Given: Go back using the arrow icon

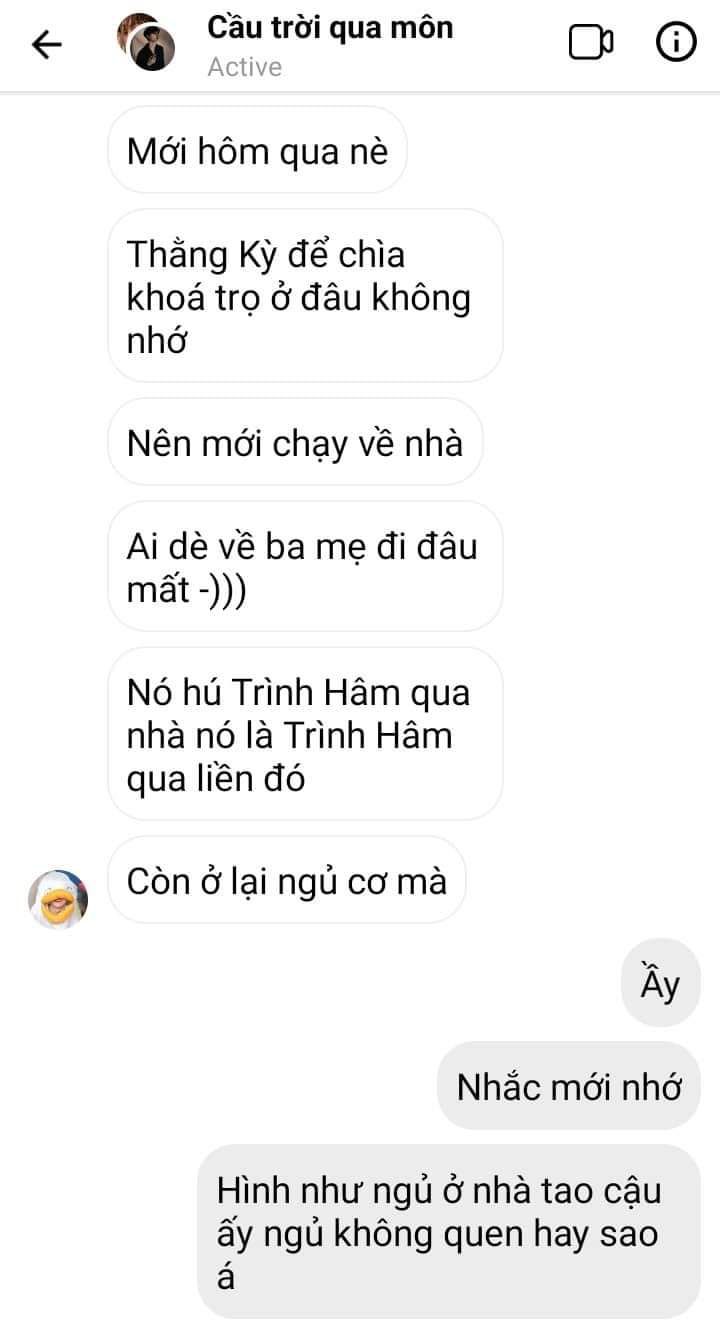Looking at the screenshot, I should click(x=46, y=45).
